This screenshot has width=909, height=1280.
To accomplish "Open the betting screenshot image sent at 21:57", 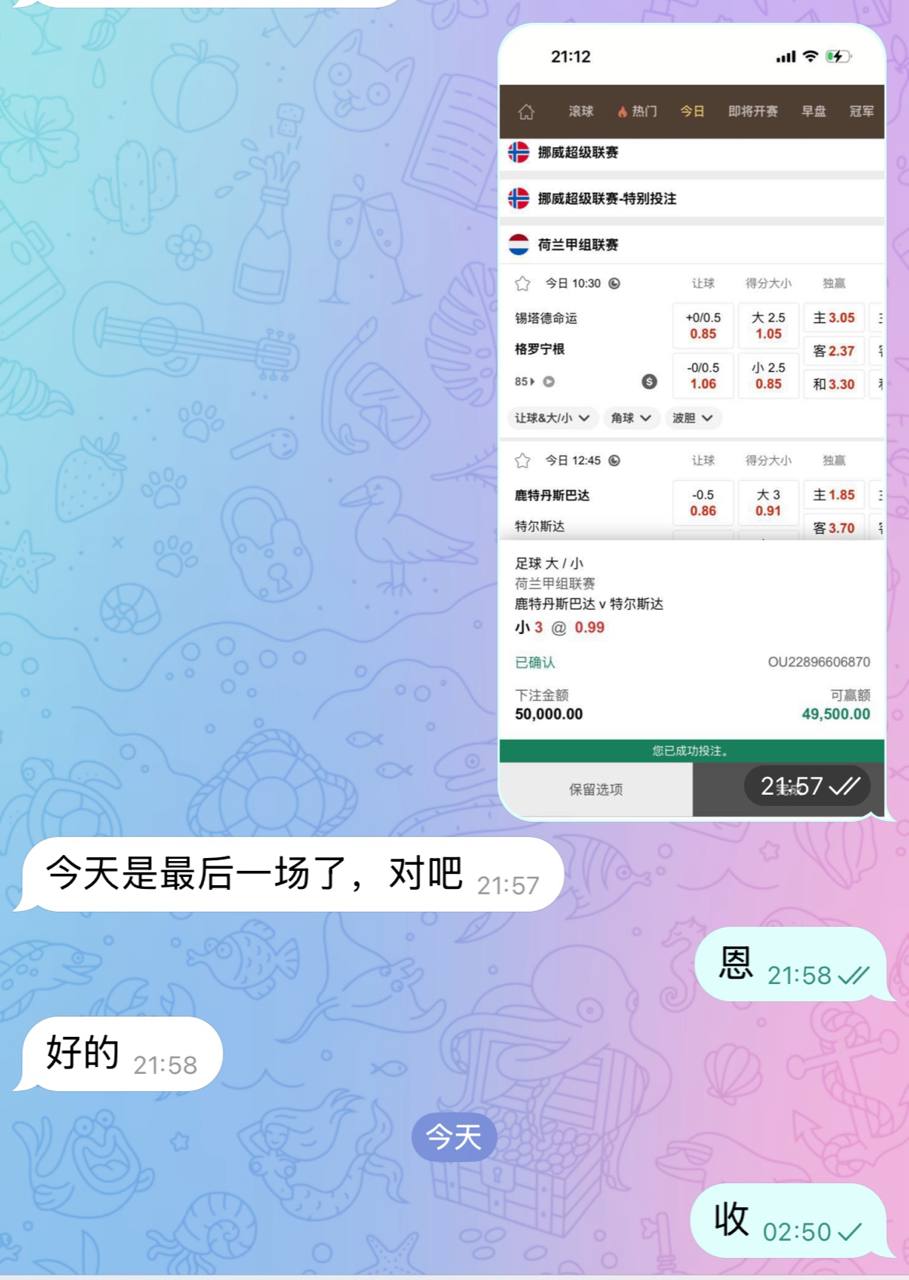I will [691, 420].
